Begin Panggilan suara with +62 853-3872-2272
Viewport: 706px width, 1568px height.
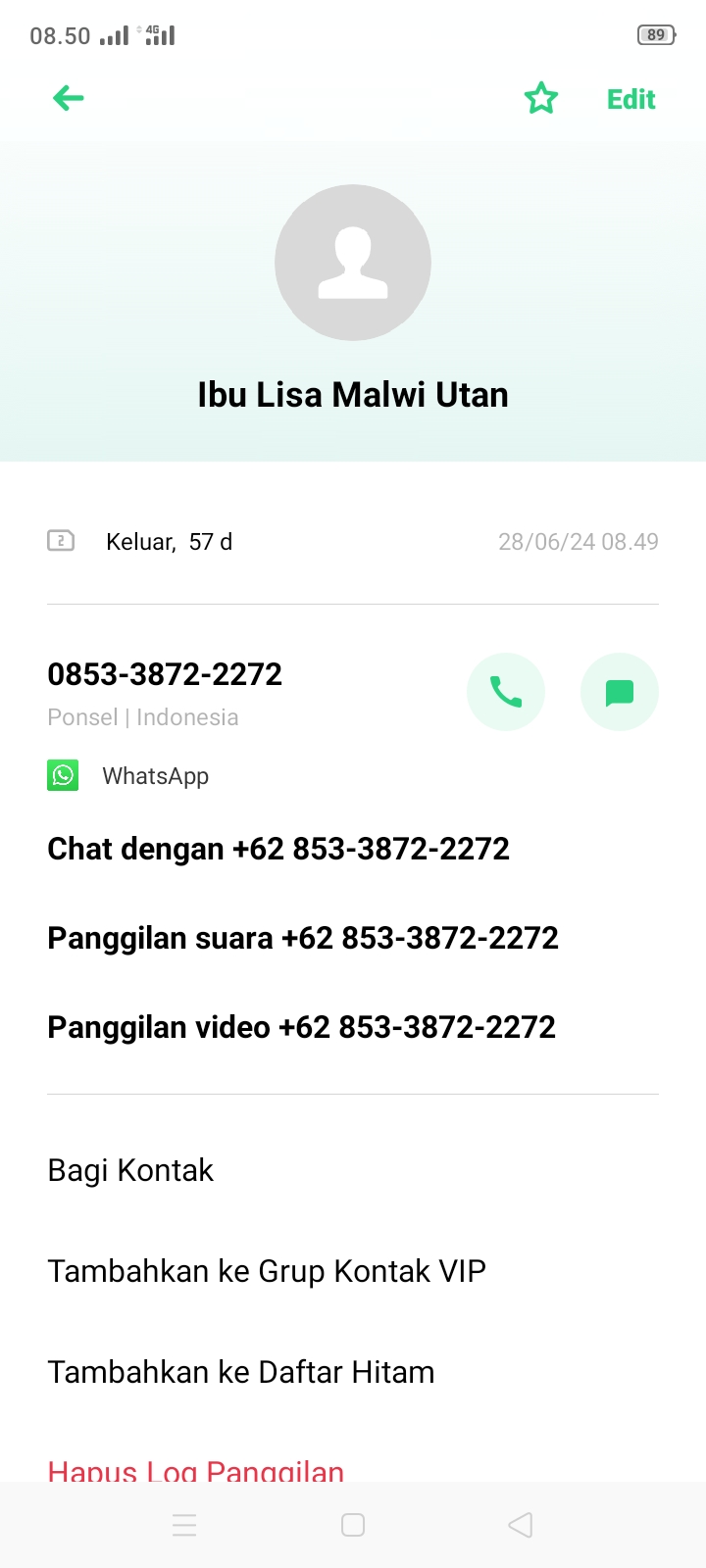302,938
